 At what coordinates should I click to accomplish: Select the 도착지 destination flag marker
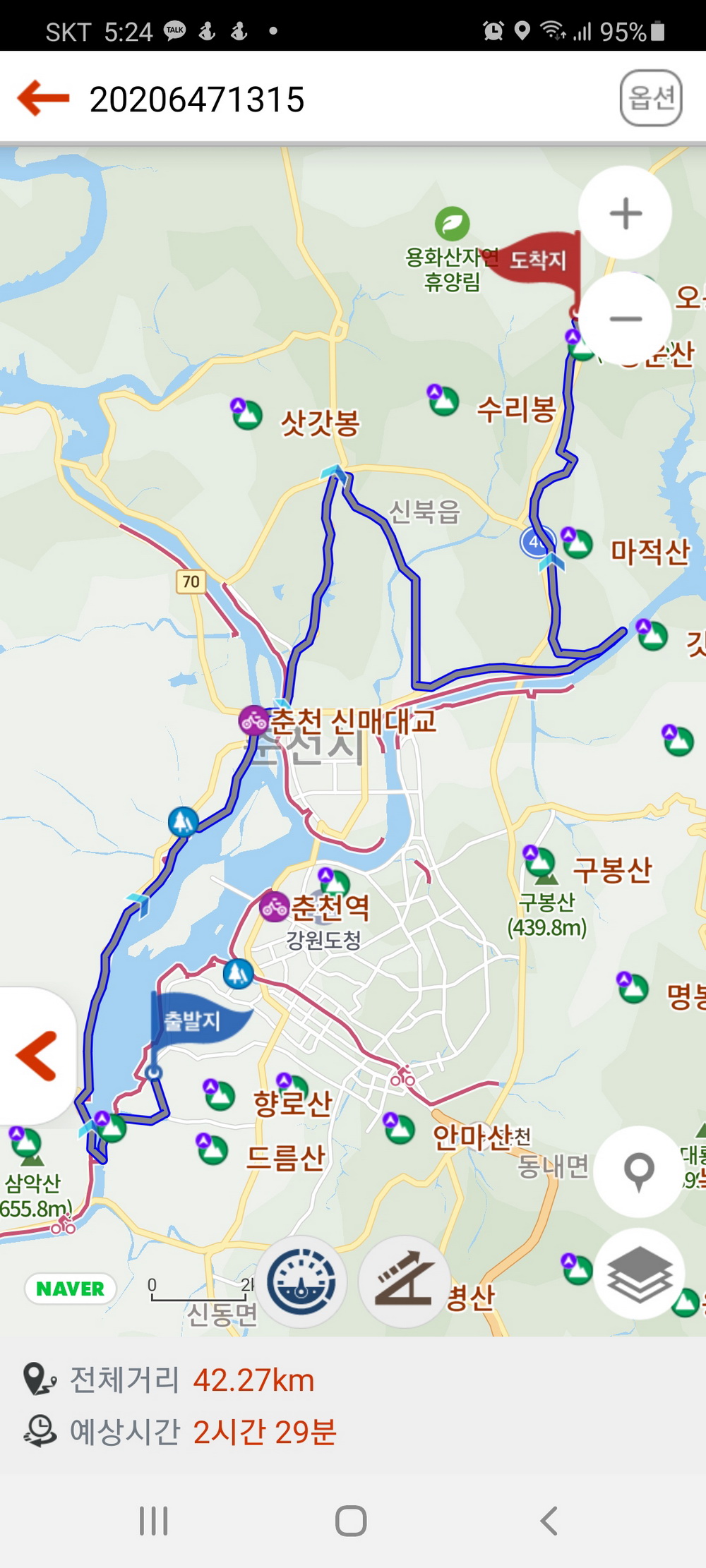click(x=538, y=260)
